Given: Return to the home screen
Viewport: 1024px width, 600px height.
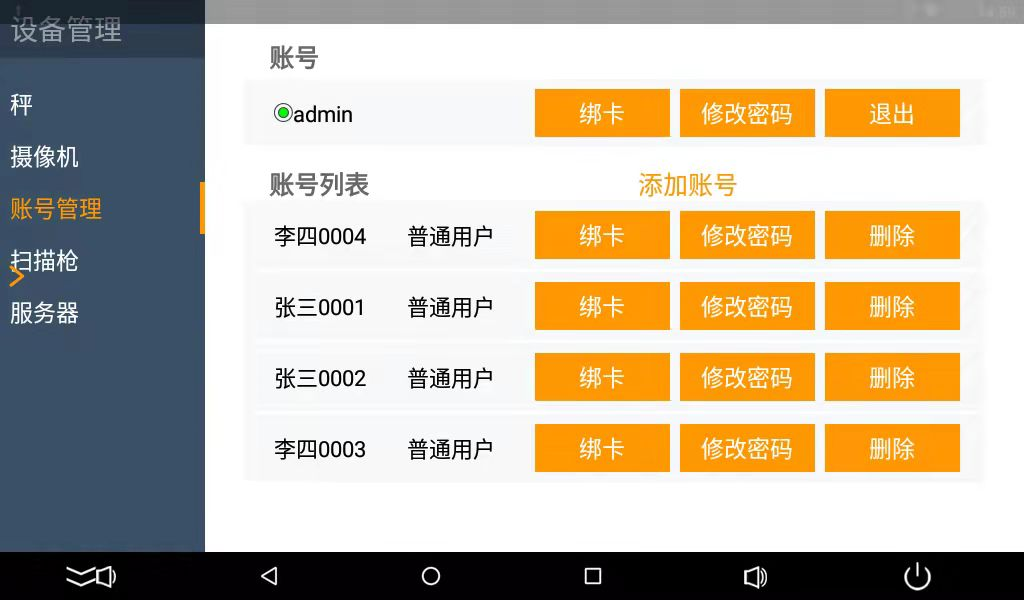Looking at the screenshot, I should click(431, 576).
